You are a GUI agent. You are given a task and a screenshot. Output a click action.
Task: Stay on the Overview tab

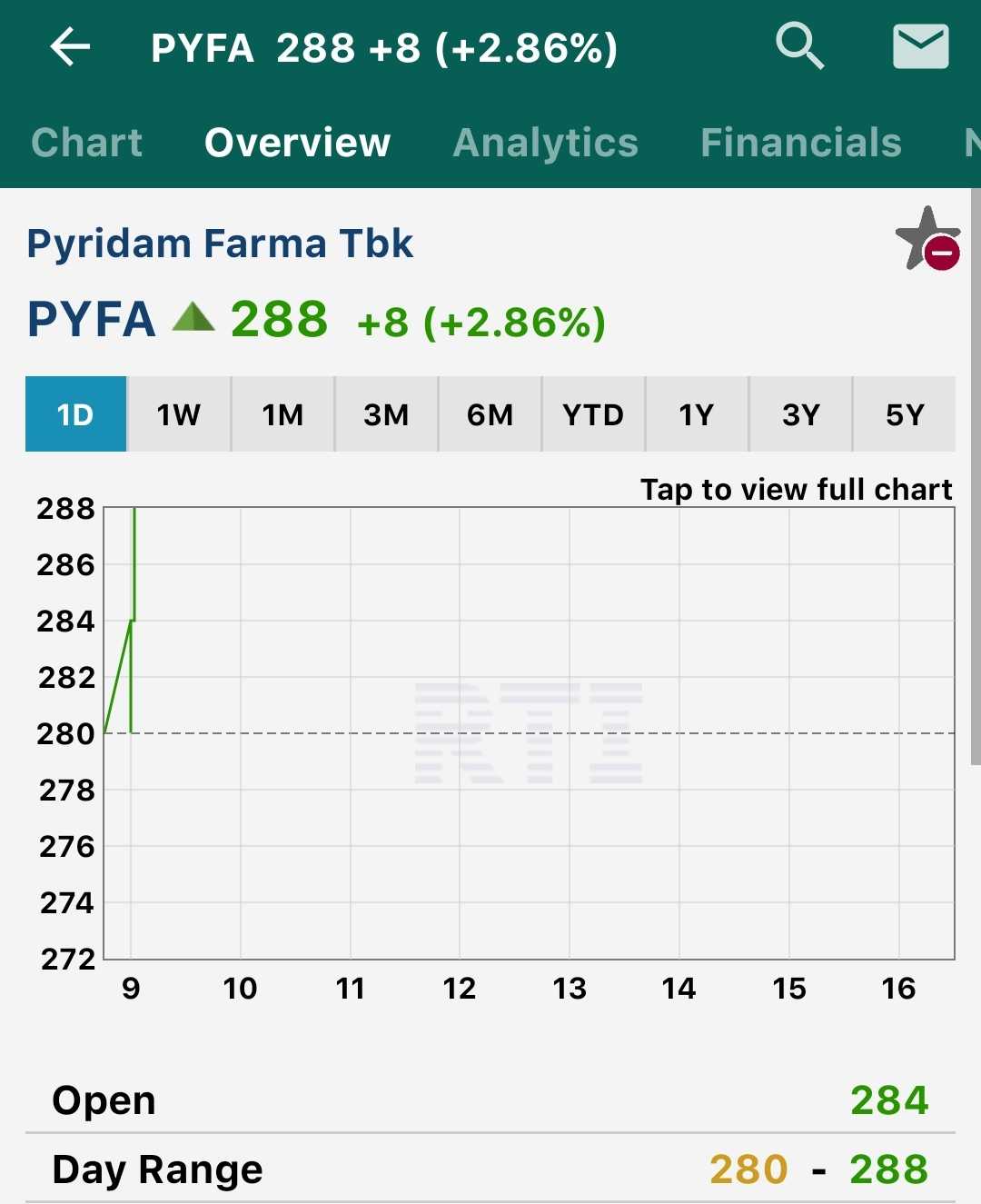(x=296, y=143)
